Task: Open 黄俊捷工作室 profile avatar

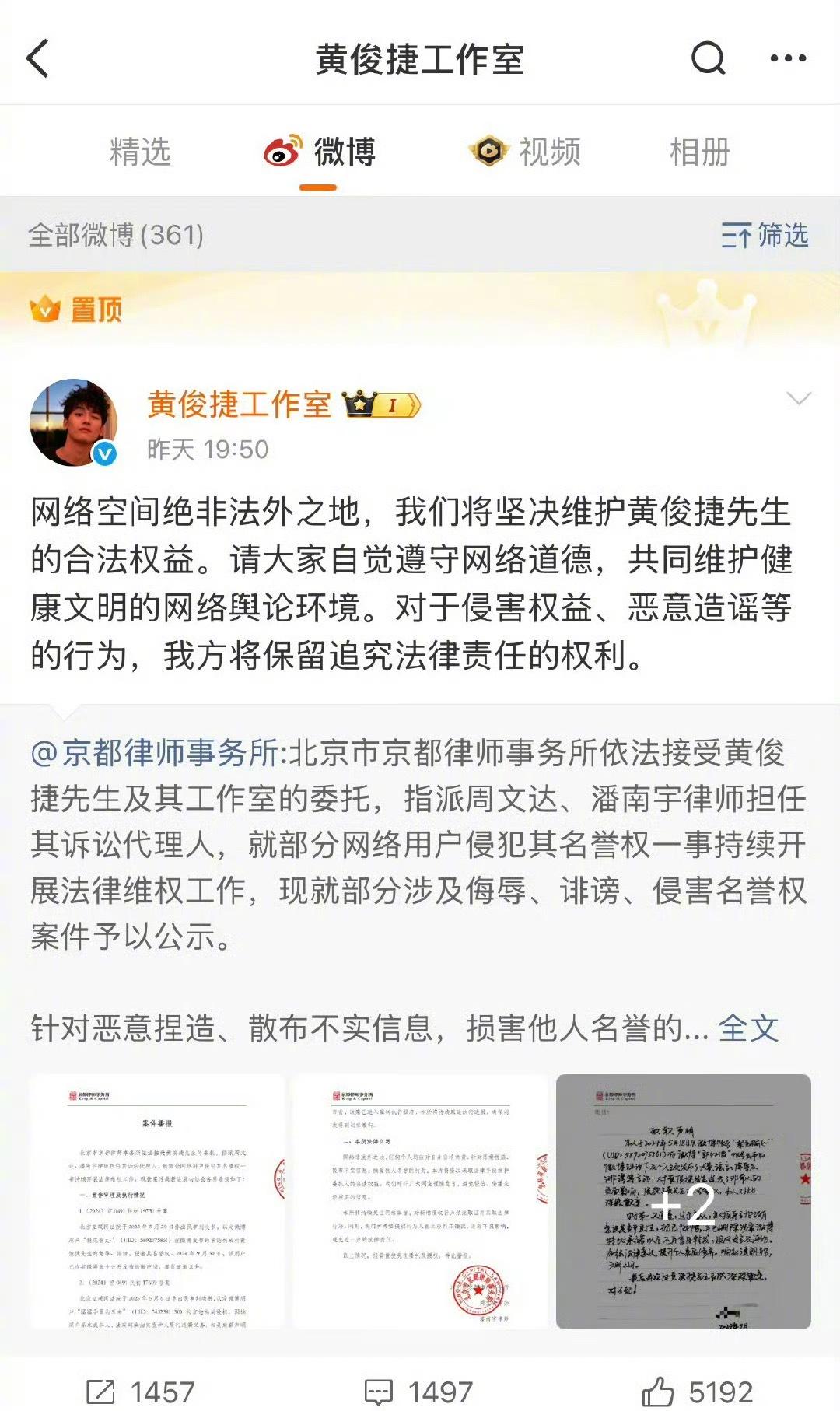Action: [x=74, y=423]
